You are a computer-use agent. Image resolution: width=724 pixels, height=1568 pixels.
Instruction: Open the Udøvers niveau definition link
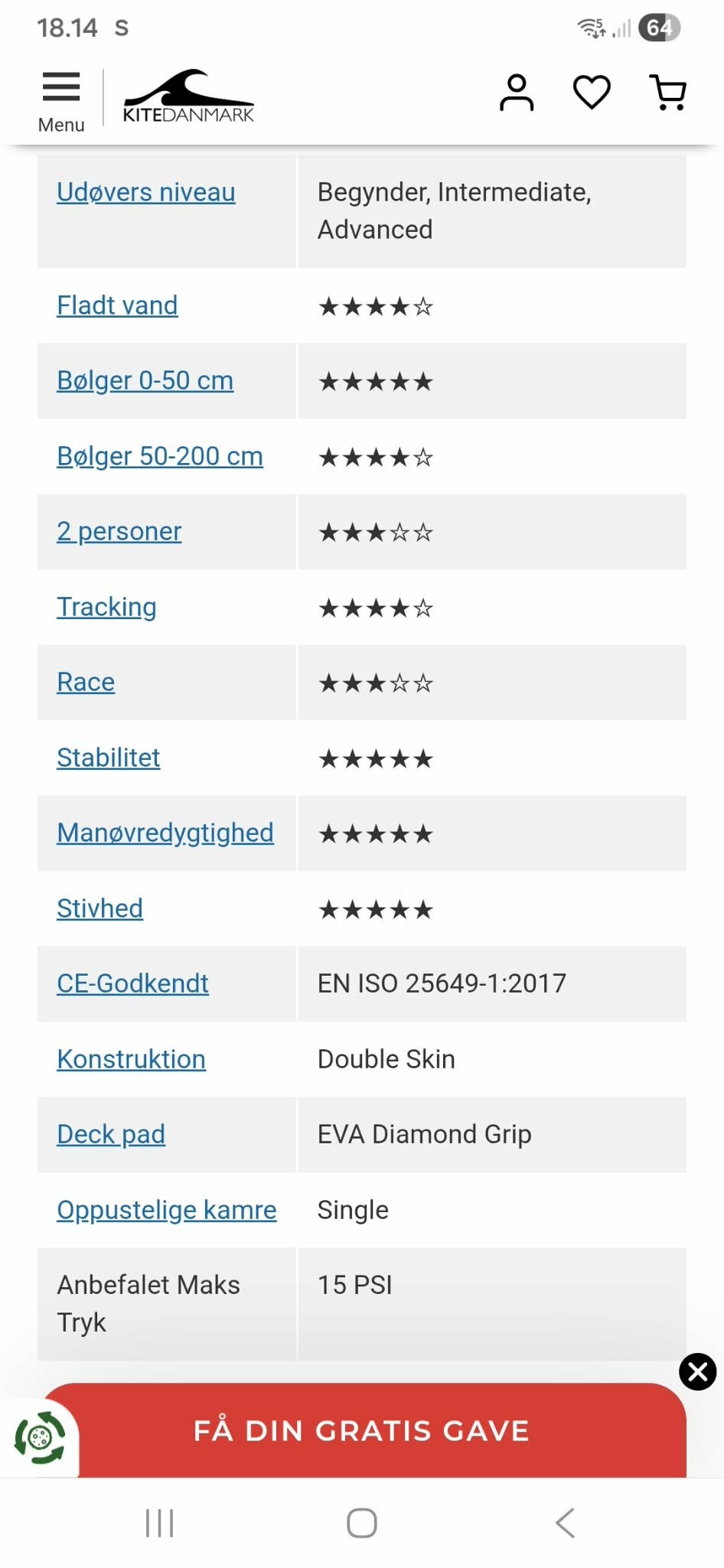tap(145, 193)
